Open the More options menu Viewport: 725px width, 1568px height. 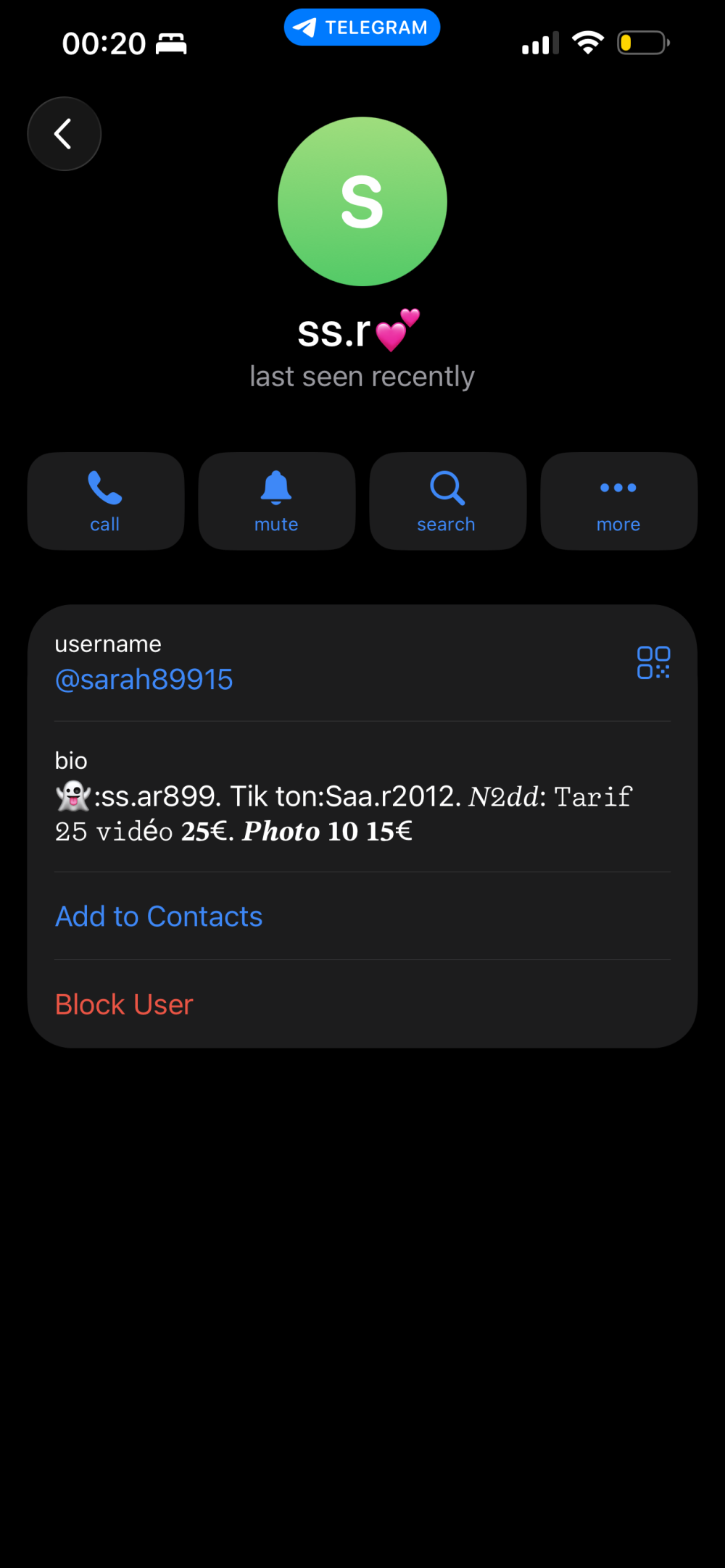[x=618, y=500]
